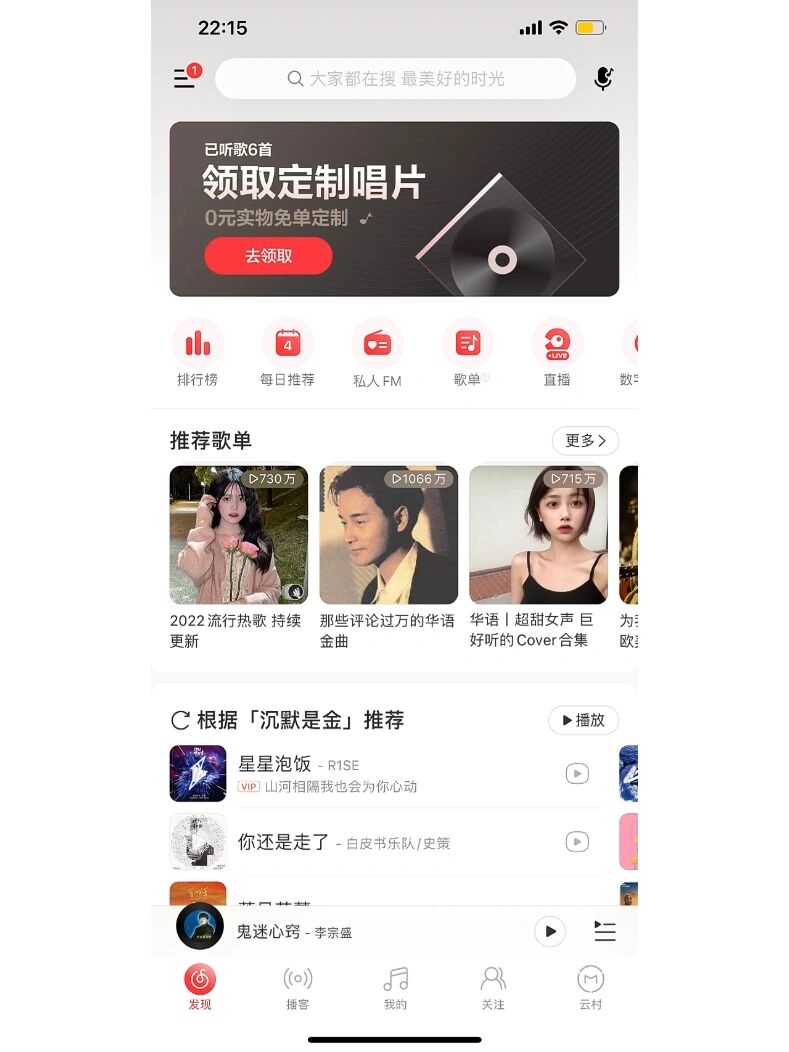Tap the red 去领取 button

[x=268, y=256]
